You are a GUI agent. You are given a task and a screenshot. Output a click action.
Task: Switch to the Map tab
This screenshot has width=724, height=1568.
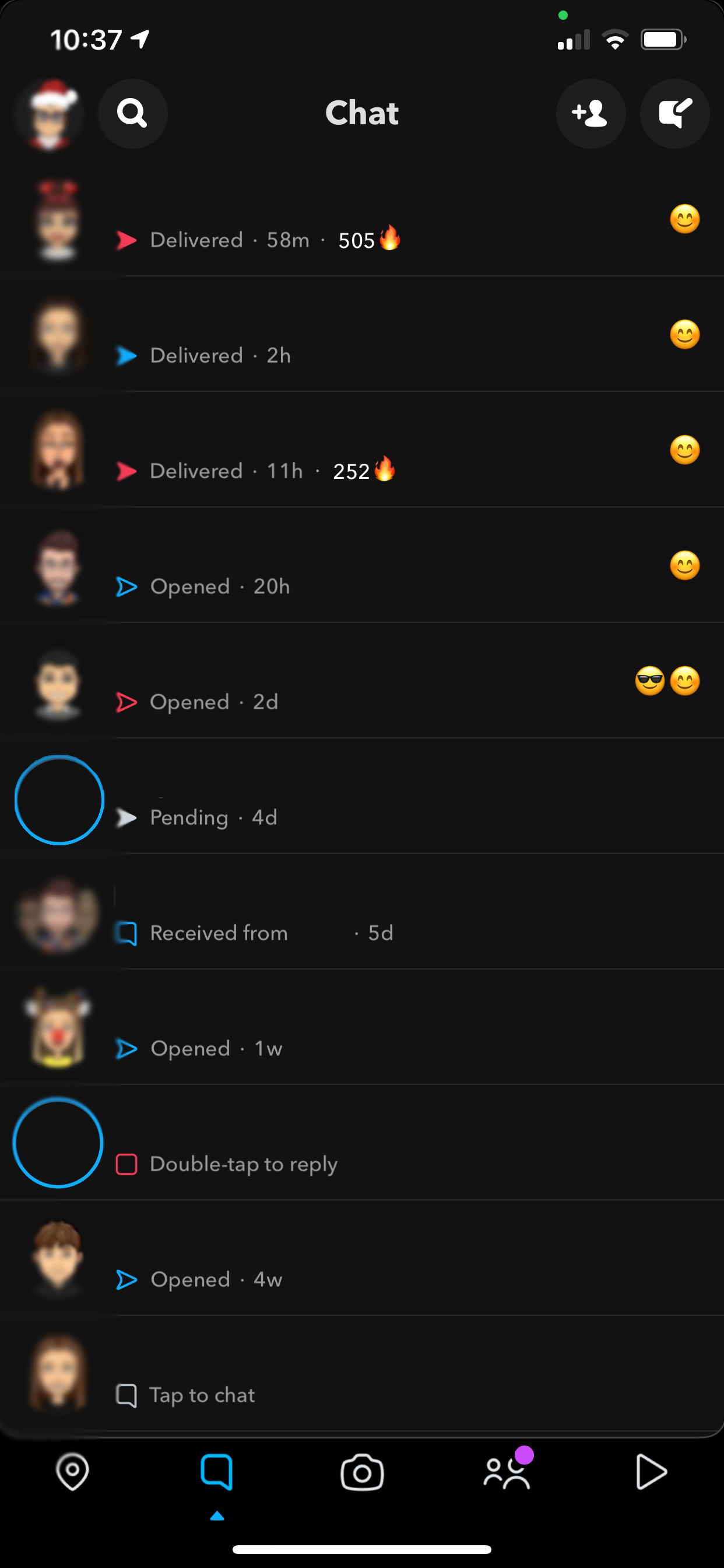tap(72, 1473)
